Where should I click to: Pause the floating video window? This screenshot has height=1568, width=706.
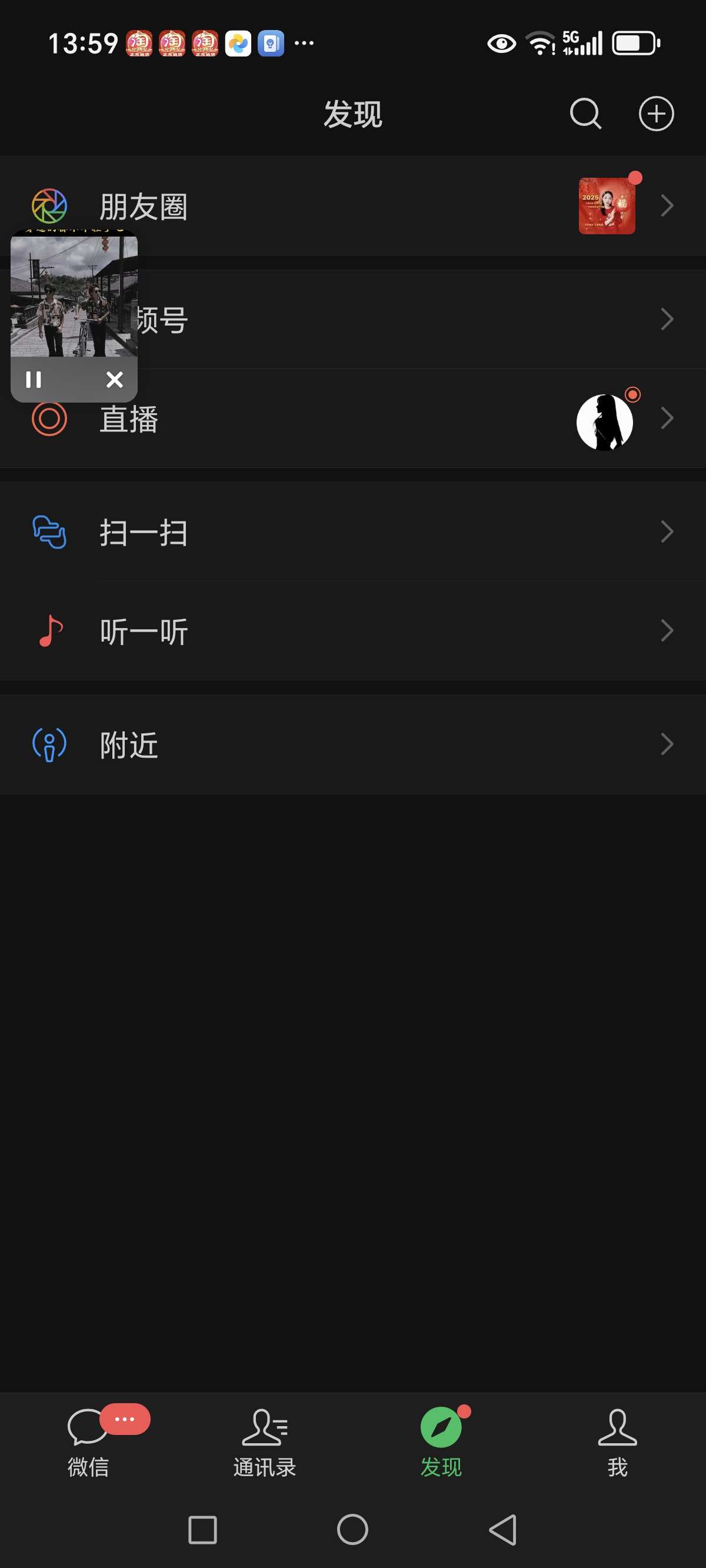coord(34,380)
